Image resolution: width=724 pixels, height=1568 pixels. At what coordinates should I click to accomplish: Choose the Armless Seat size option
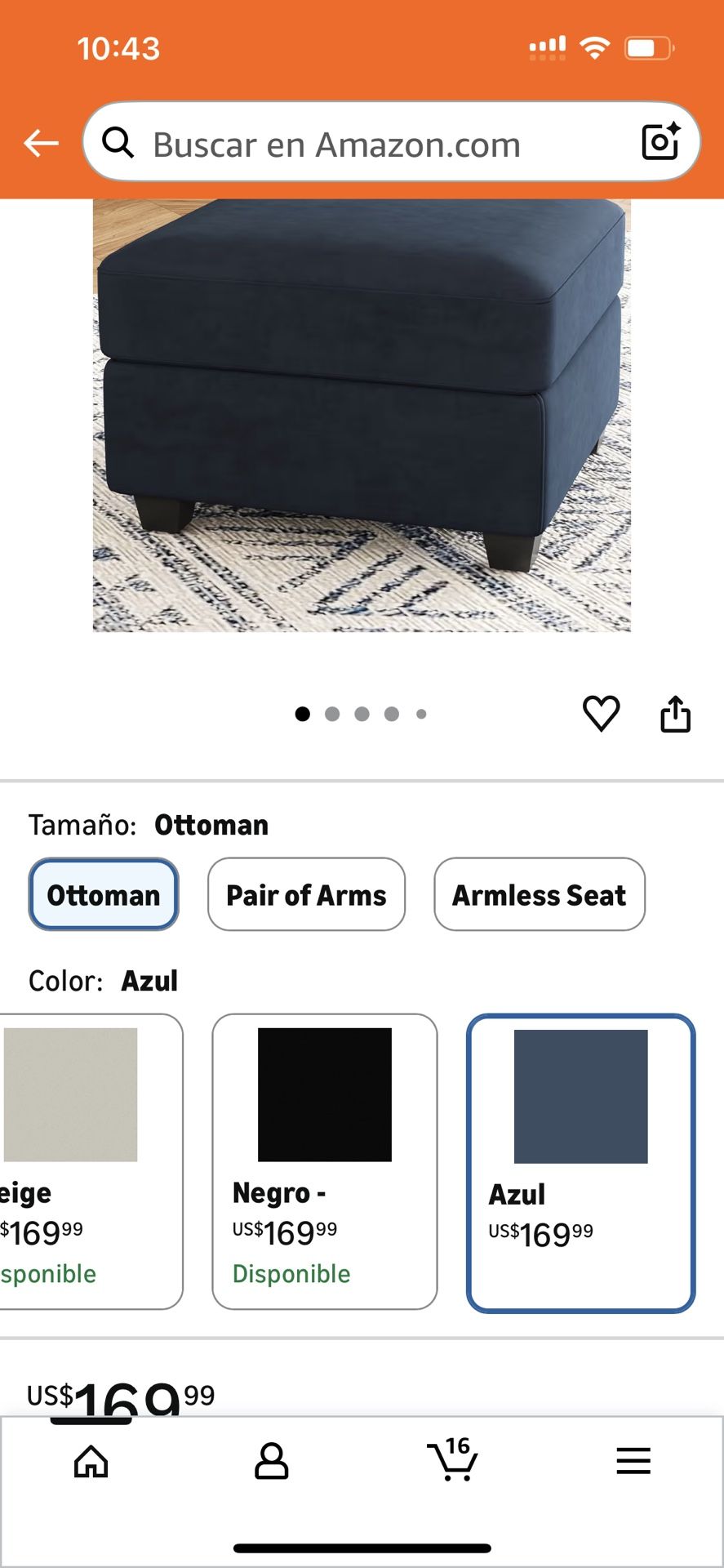pos(540,894)
